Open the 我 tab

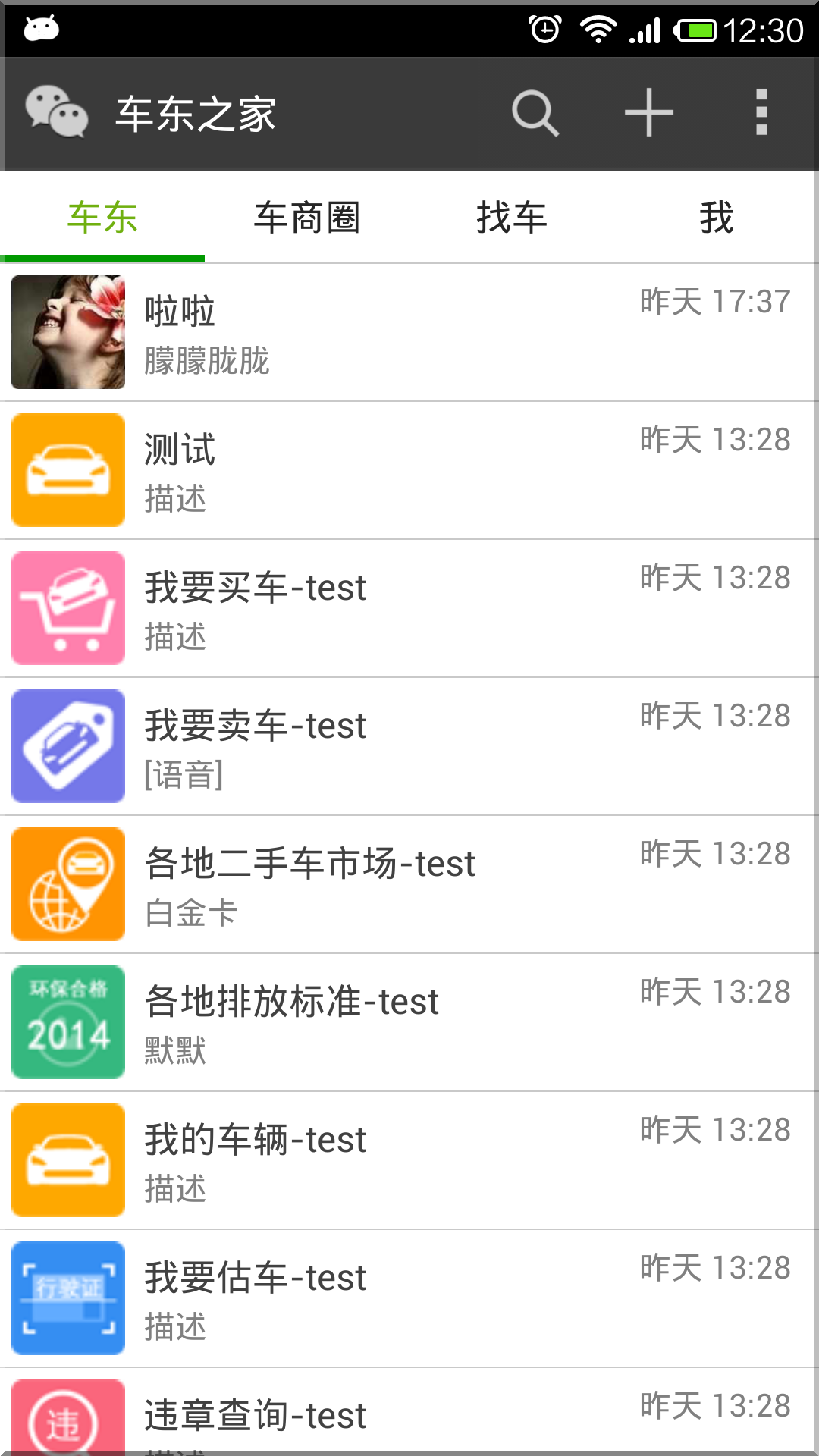pyautogui.click(x=715, y=217)
